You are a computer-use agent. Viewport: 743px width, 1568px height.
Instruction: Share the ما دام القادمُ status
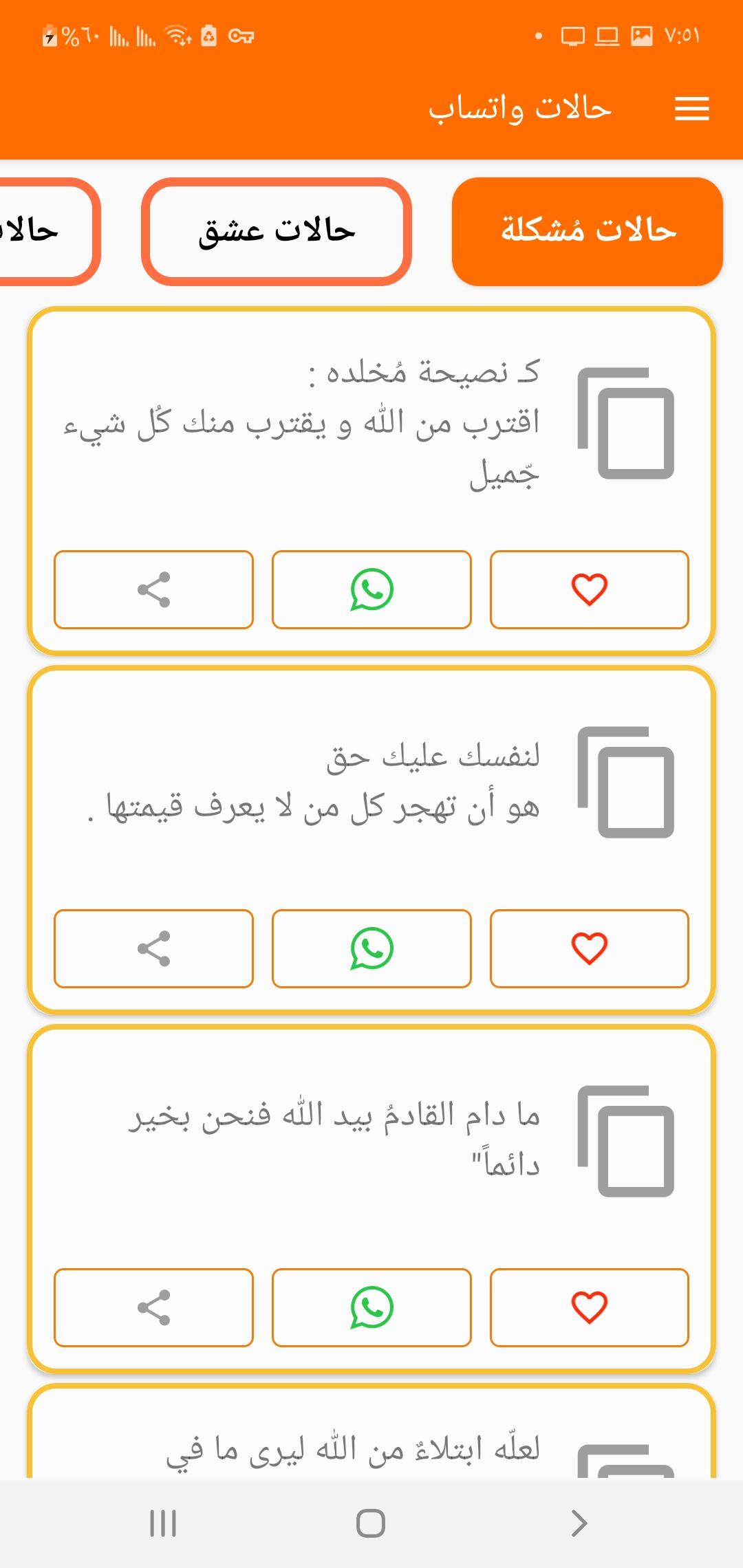pos(153,1307)
